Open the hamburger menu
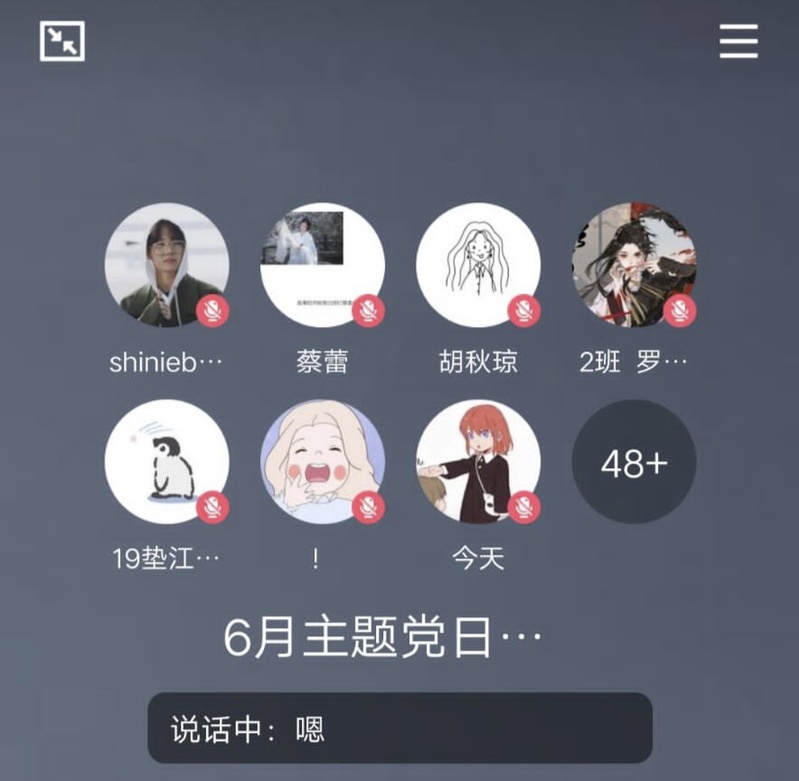Screen dimensions: 799x781 pos(738,41)
